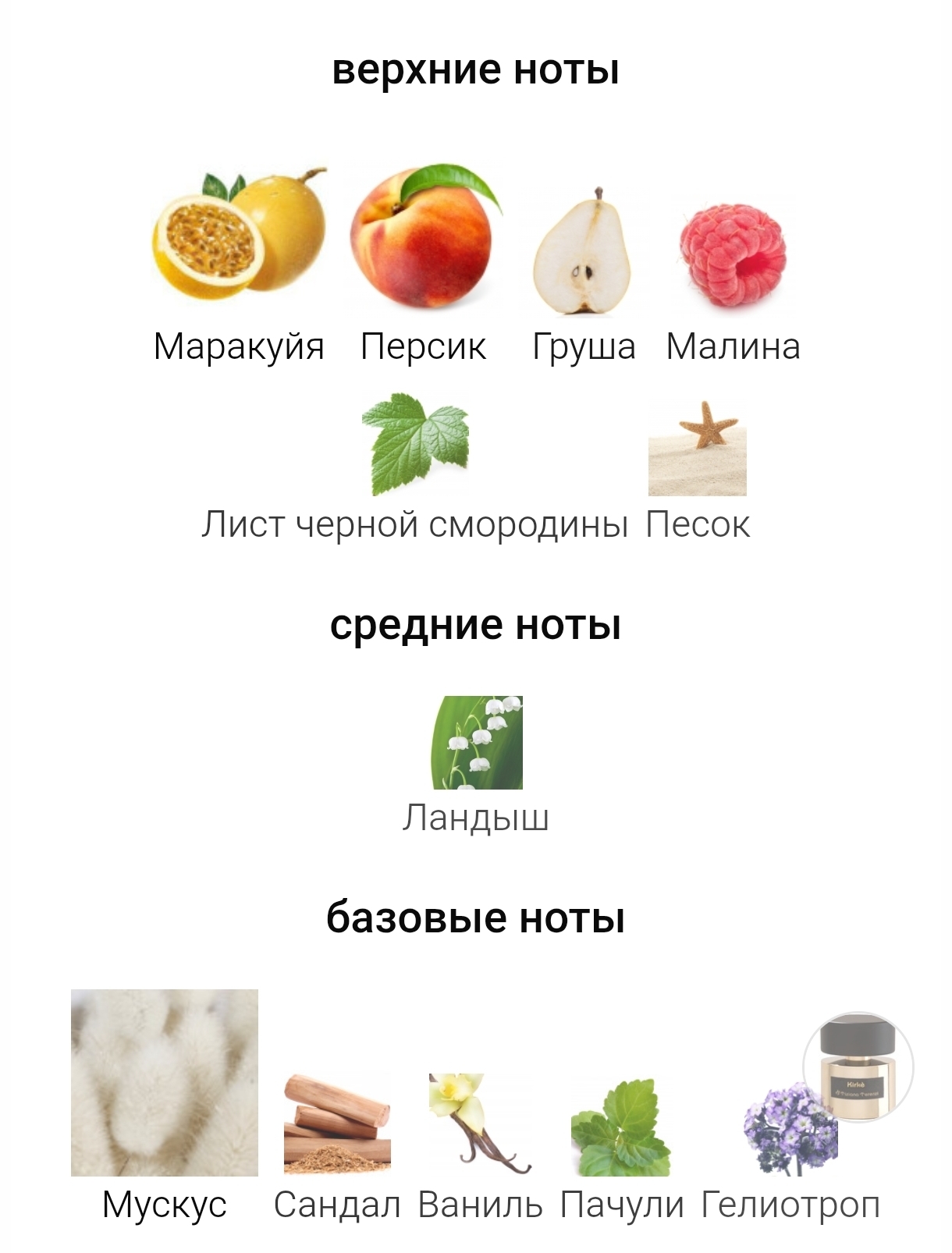View the Сандал note page
952x1253 pixels.
click(x=336, y=1123)
